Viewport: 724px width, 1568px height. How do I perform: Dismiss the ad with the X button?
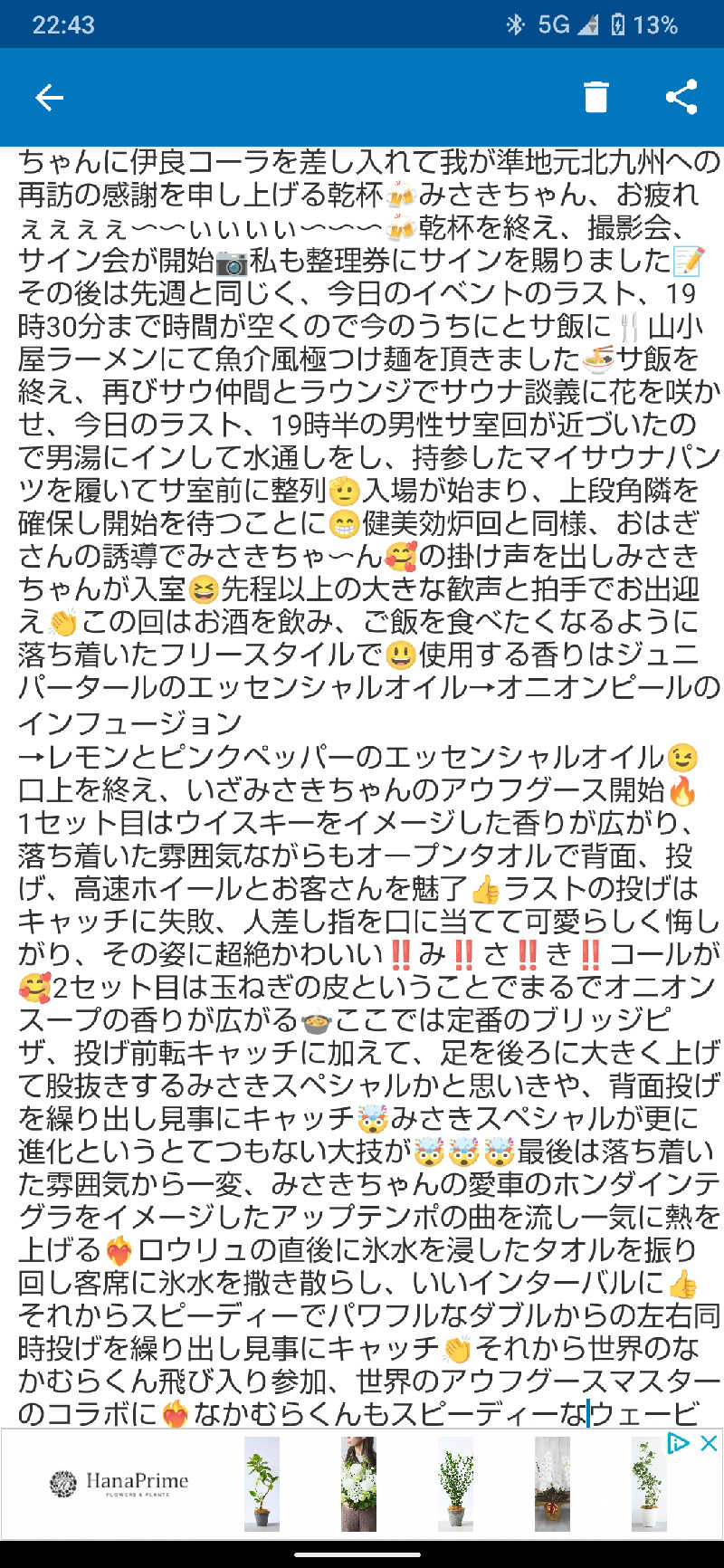click(x=707, y=1442)
